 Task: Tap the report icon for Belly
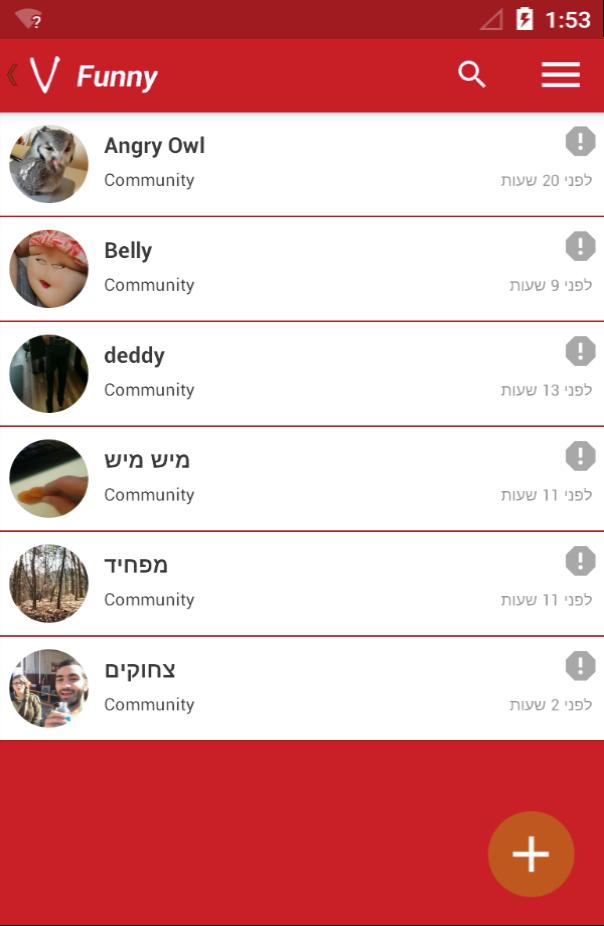click(x=580, y=246)
